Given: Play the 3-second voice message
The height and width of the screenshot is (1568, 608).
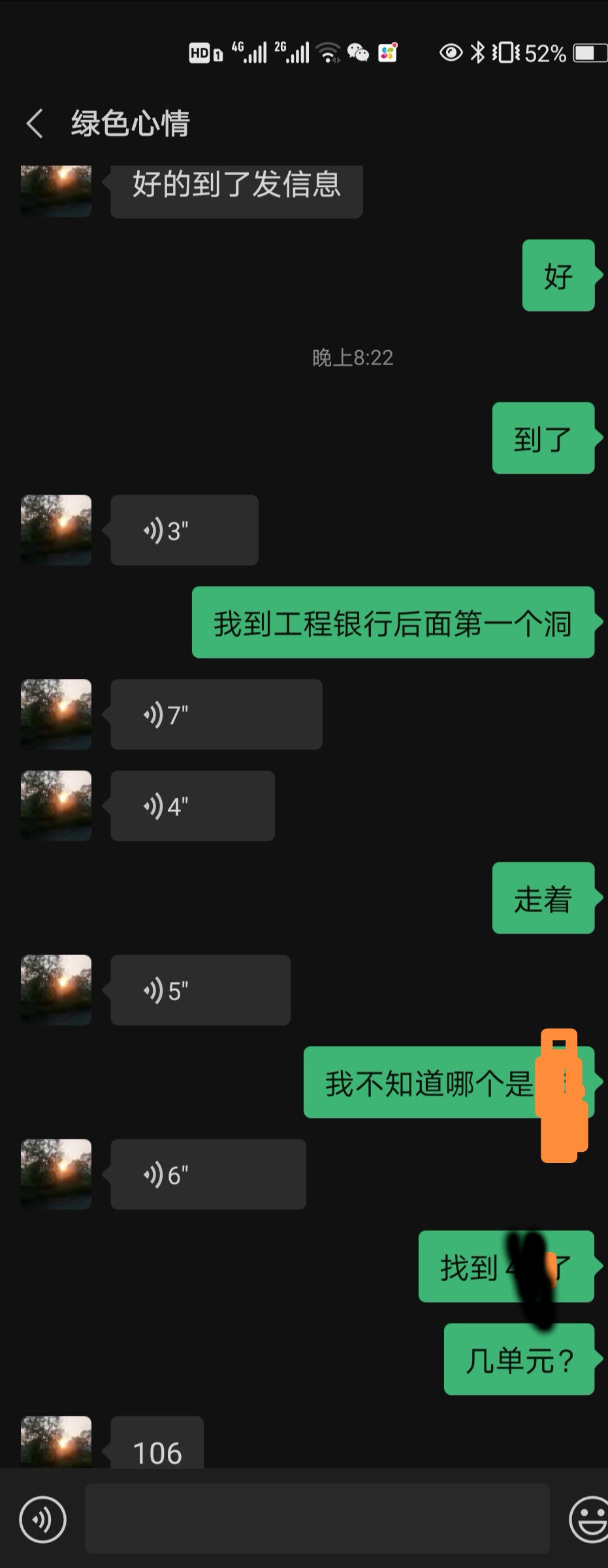Looking at the screenshot, I should coord(183,530).
